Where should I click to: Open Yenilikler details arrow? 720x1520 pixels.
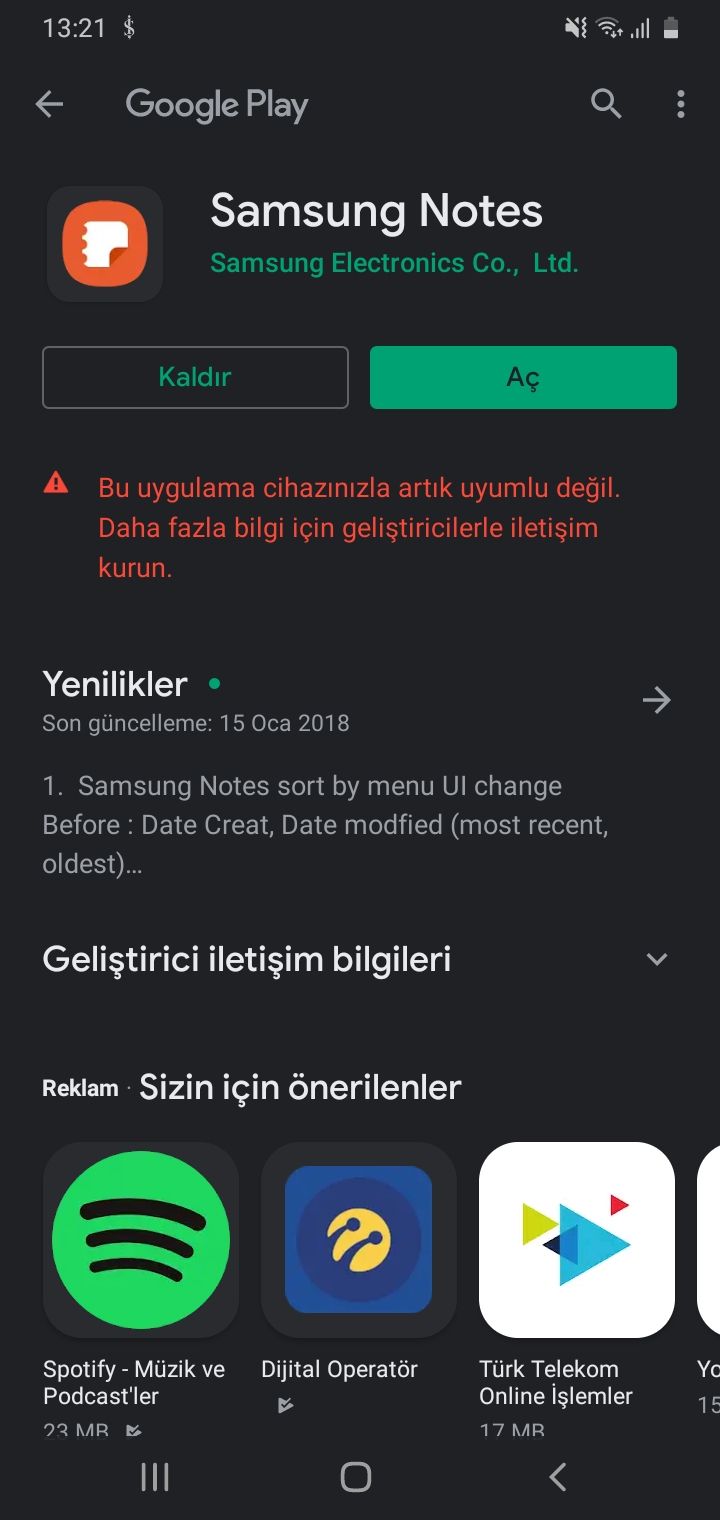[656, 700]
